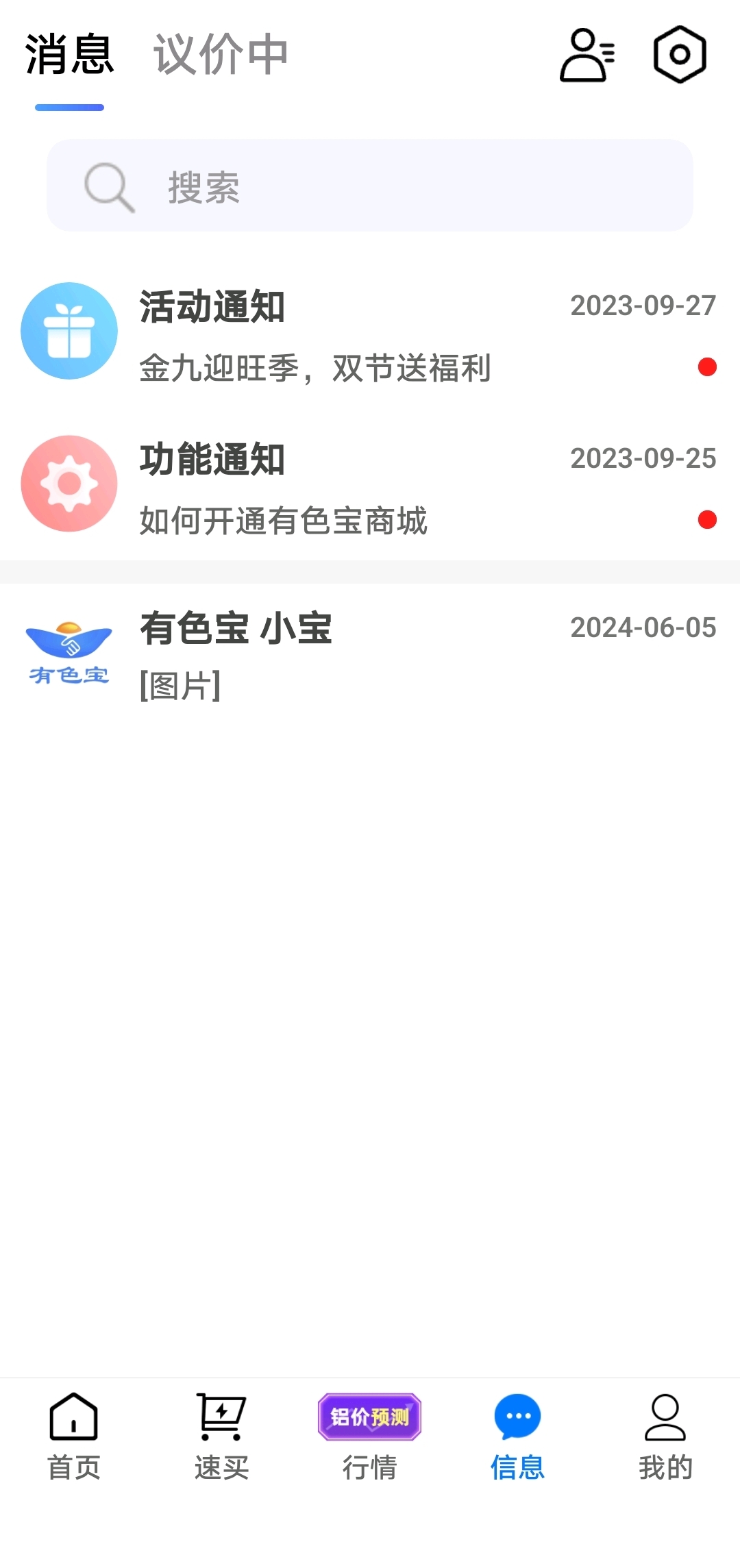Switch to the 速买 tab
Viewport: 740px width, 1568px height.
(x=221, y=1436)
